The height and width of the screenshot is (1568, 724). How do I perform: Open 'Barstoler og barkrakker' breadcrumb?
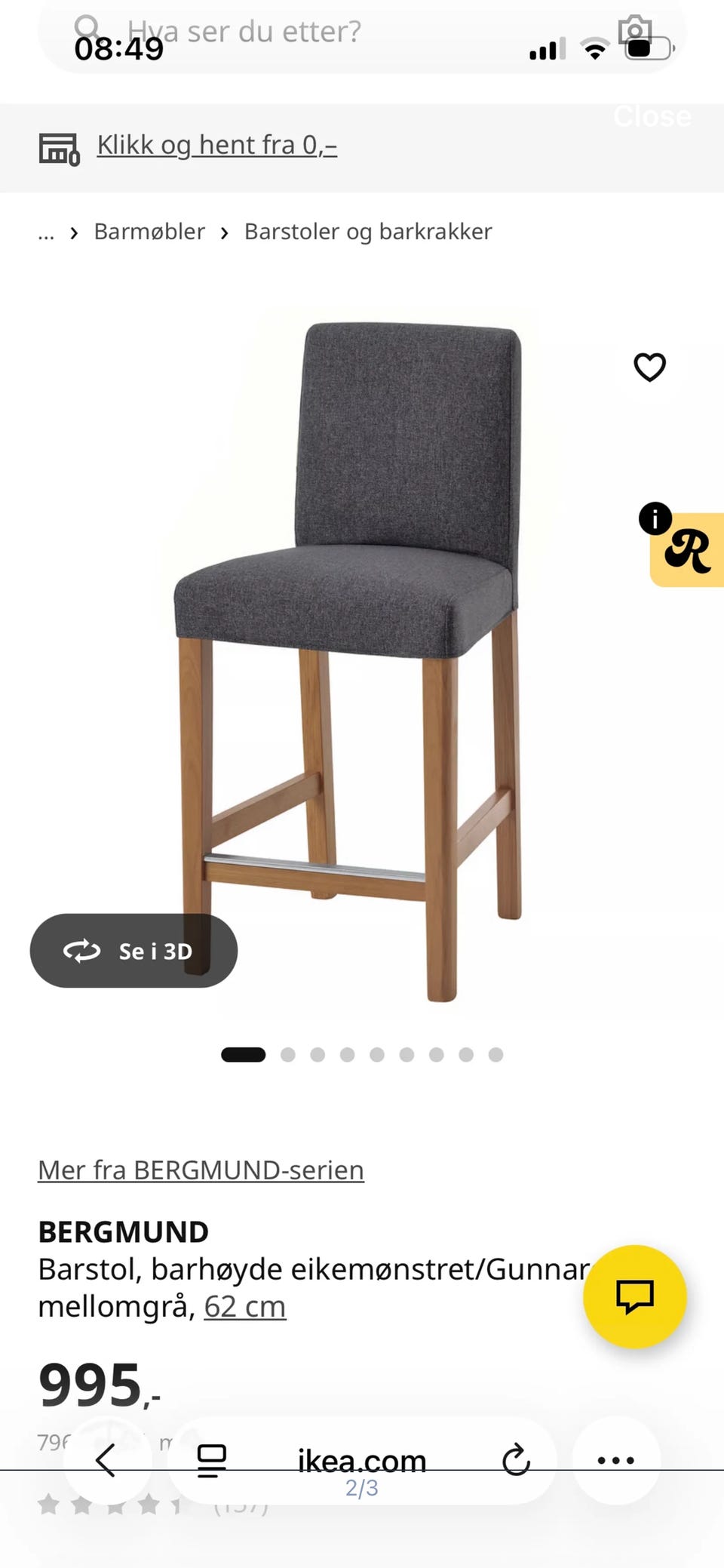click(368, 232)
